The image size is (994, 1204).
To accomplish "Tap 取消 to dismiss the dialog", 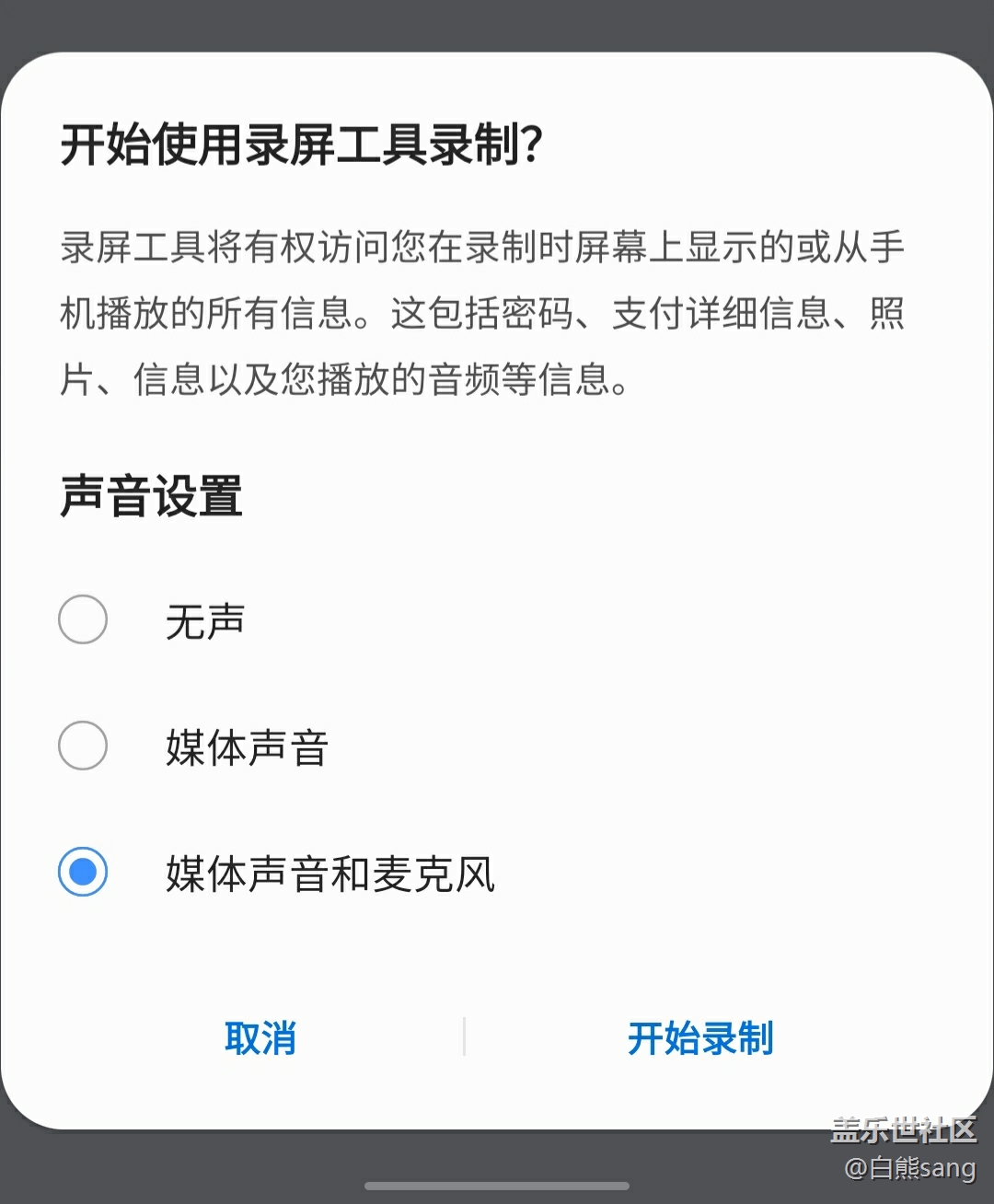I will coord(260,1038).
